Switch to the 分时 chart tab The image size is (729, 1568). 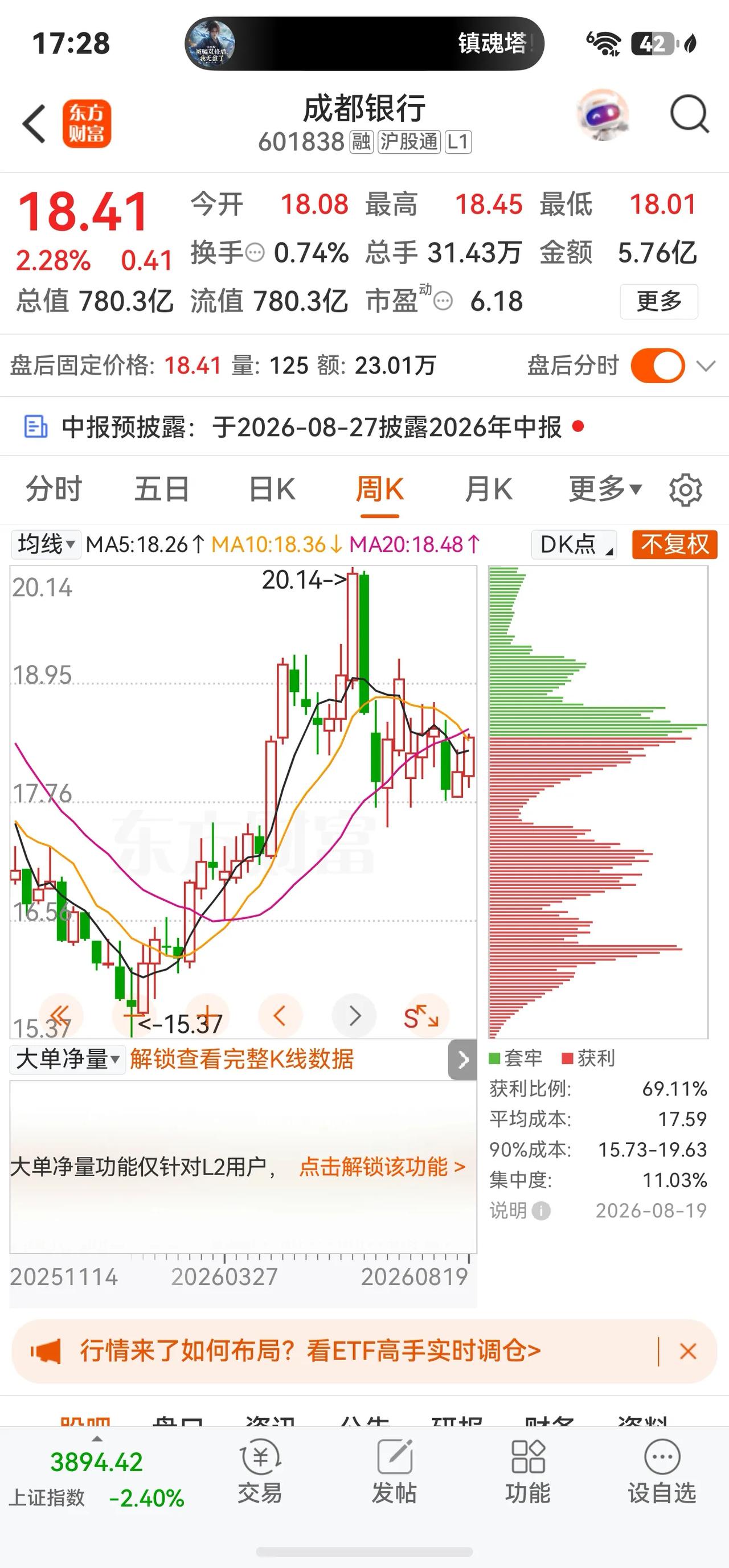click(x=54, y=490)
